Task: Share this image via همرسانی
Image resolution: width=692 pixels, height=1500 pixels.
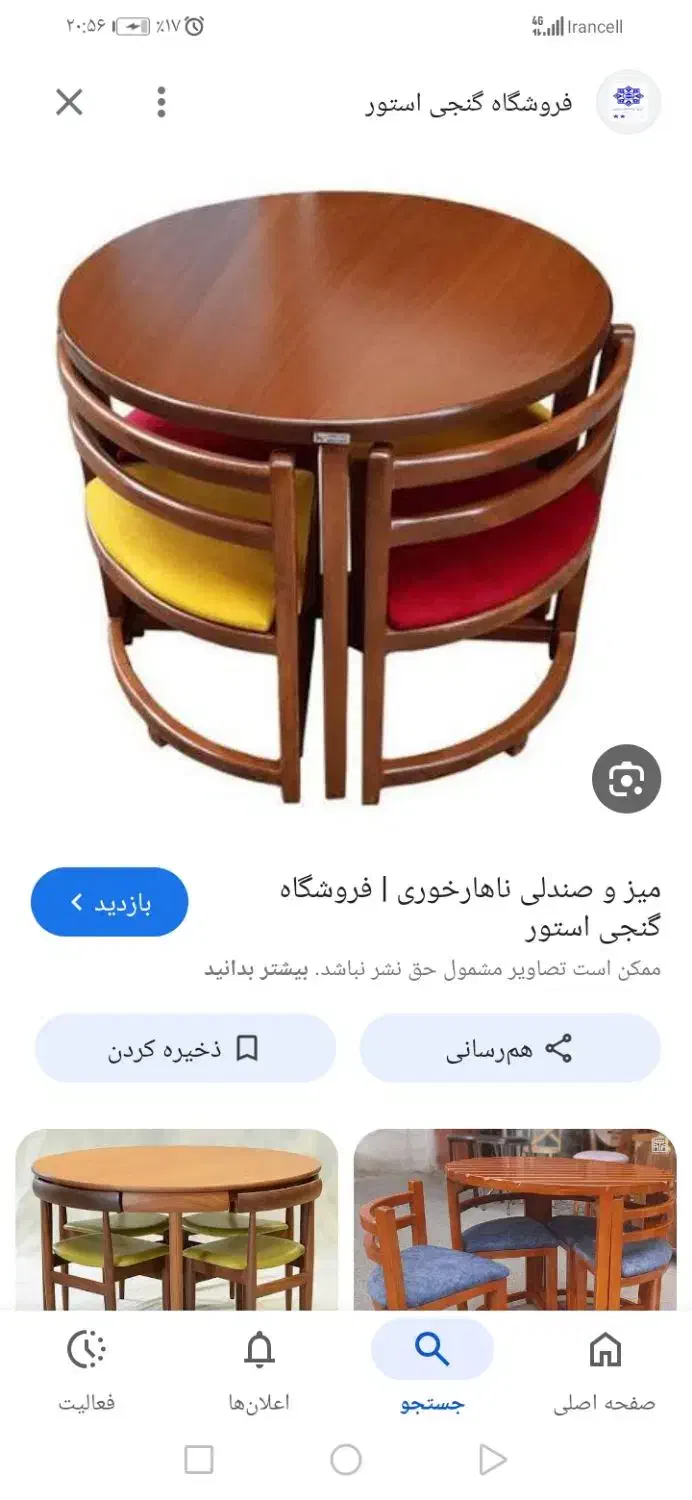Action: (x=510, y=1049)
